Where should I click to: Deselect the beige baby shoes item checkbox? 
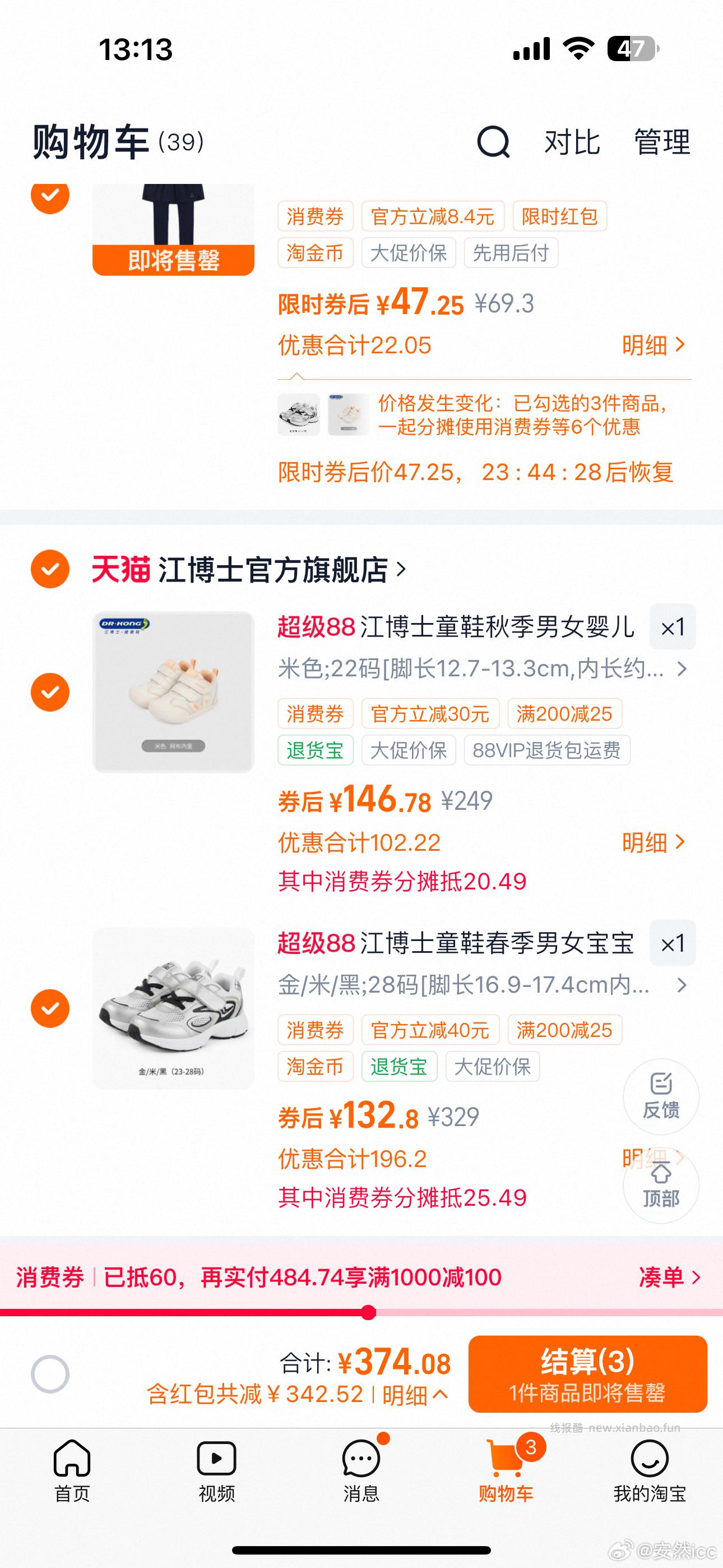(x=49, y=691)
